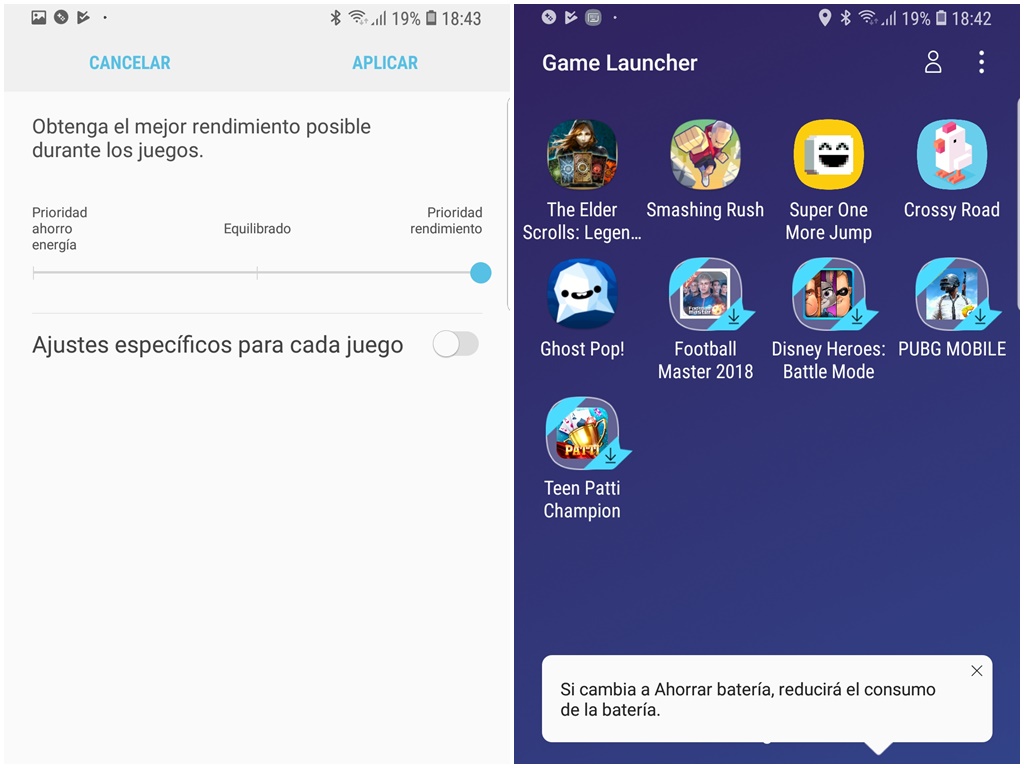Viewport: 1024px width, 768px height.
Task: Open Ghost Pop! game
Action: click(582, 294)
